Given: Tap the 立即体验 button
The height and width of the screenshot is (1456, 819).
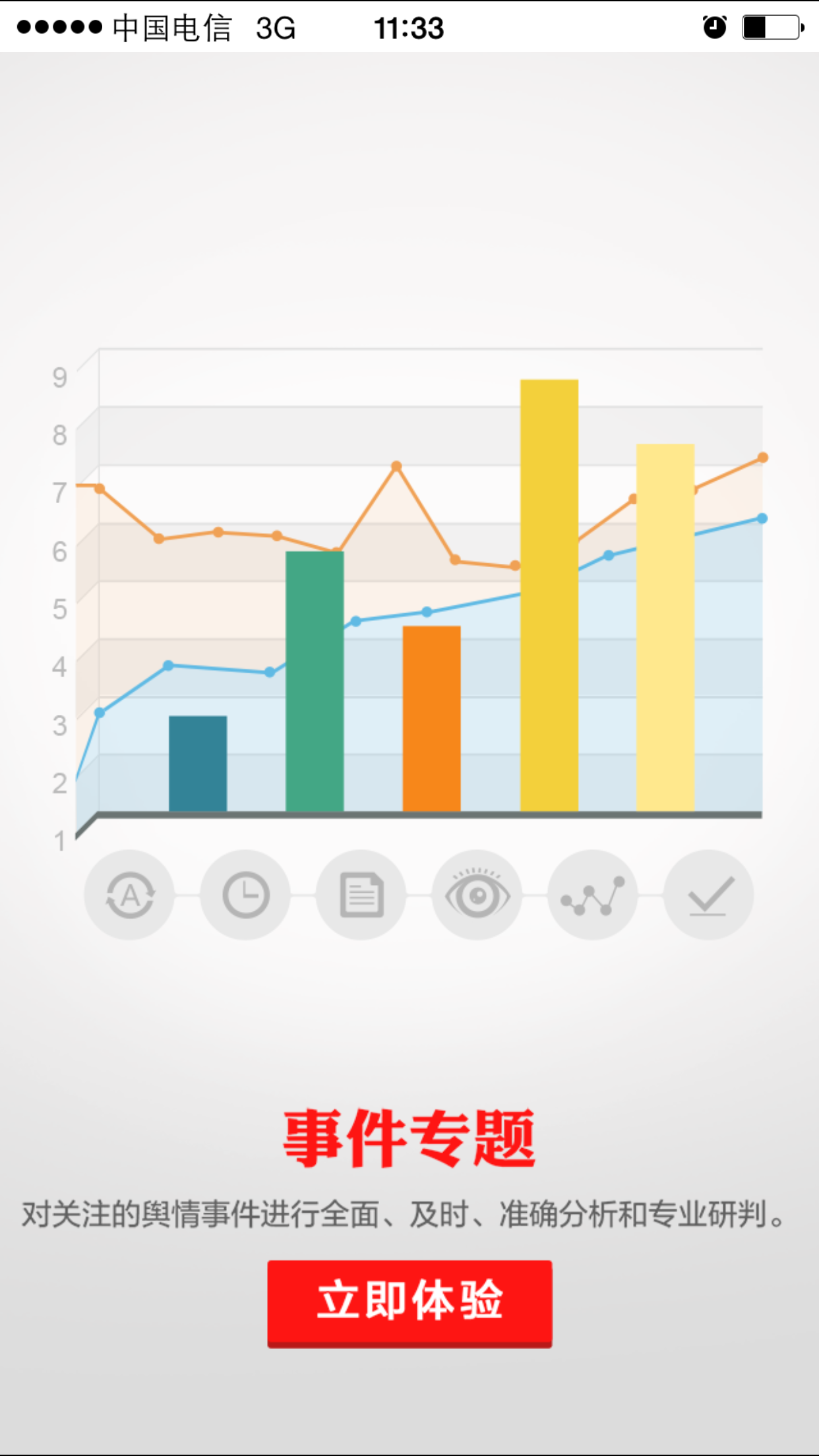Looking at the screenshot, I should coord(409,1302).
